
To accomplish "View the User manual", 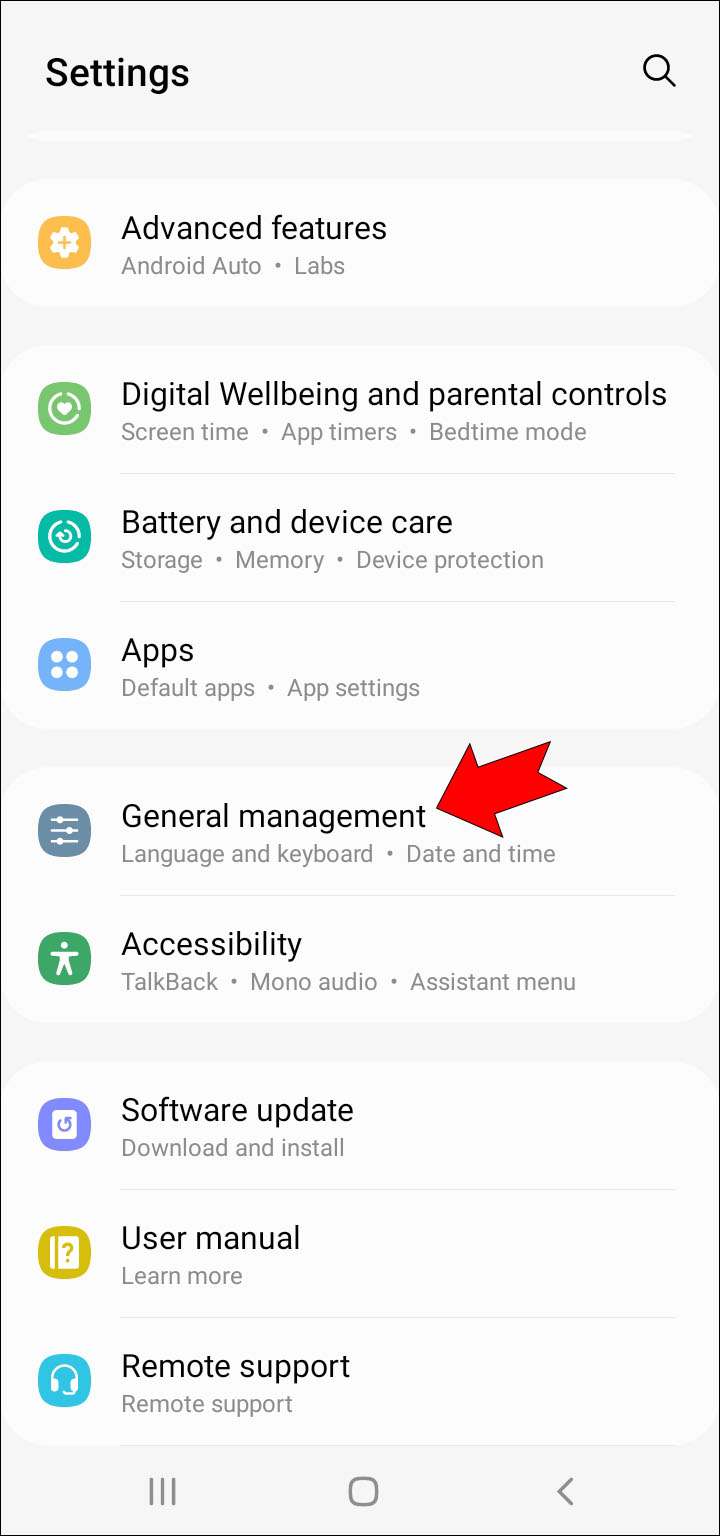I will coord(211,1254).
